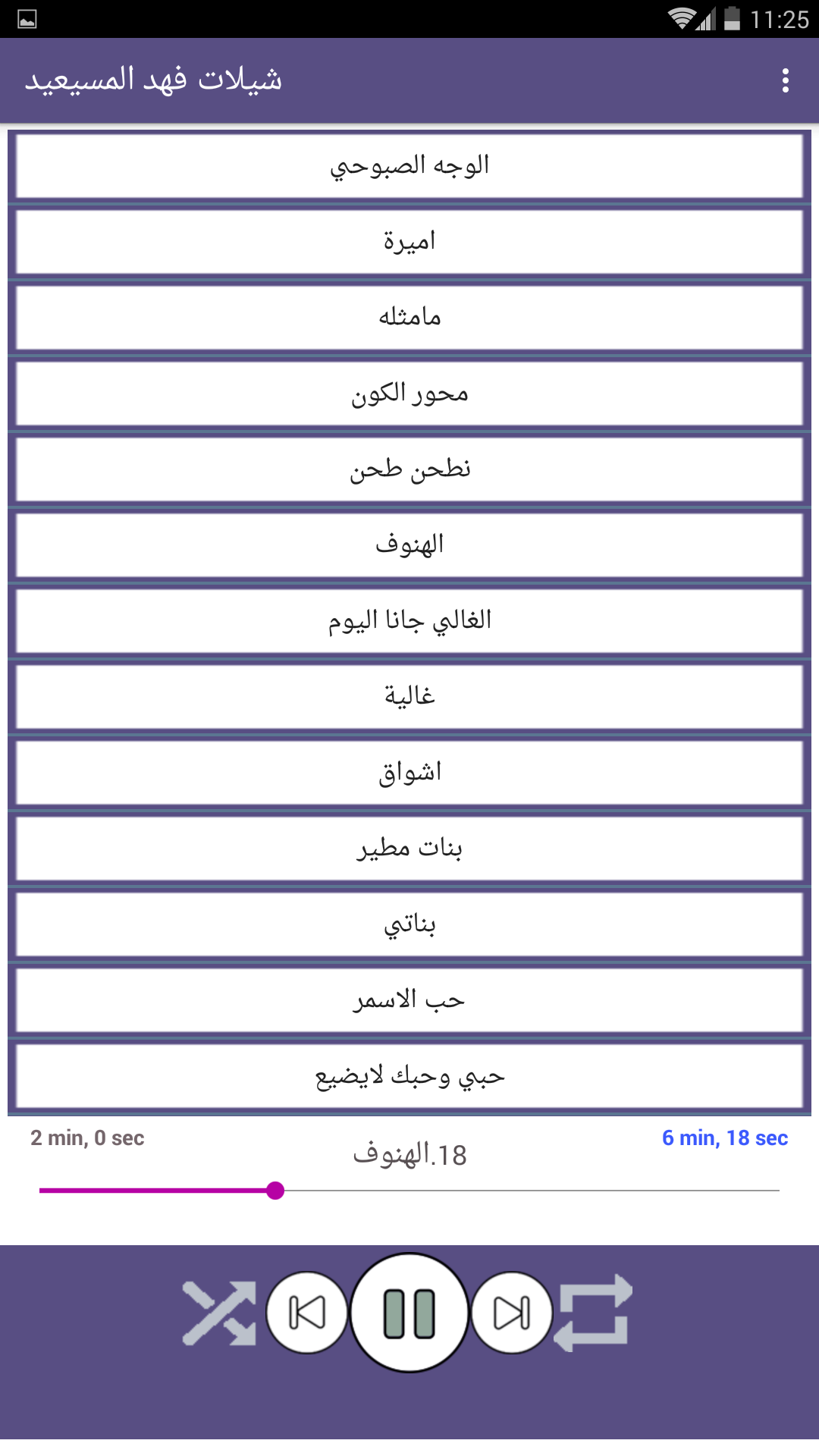This screenshot has width=819, height=1456.
Task: Select the track اميرة from the list
Action: pos(409,241)
